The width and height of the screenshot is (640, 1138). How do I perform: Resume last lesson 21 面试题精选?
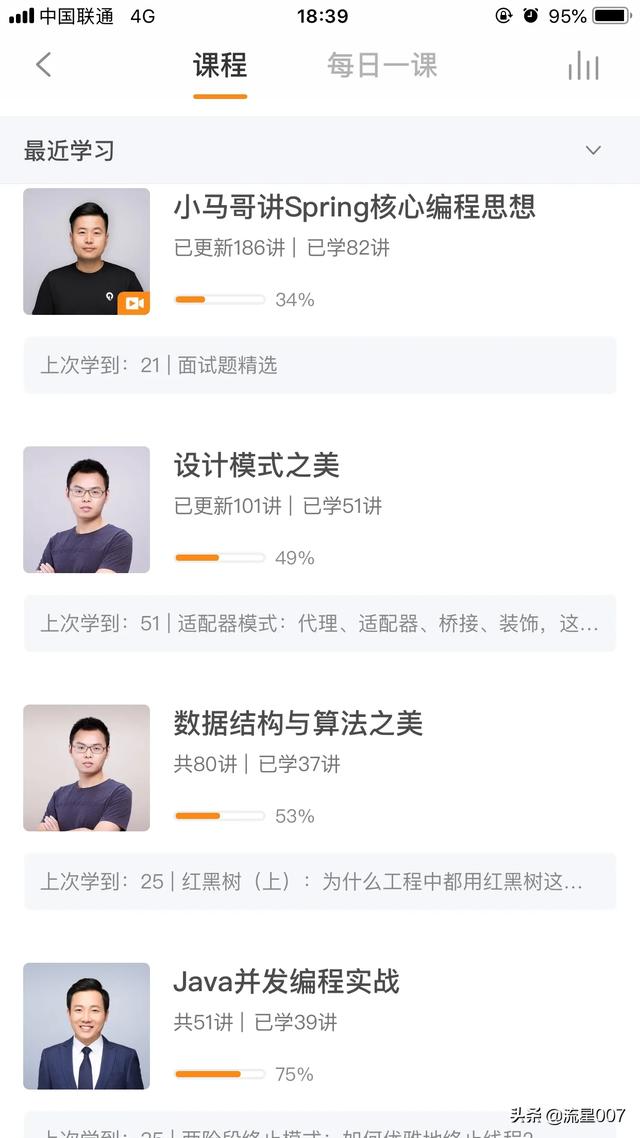click(x=320, y=365)
